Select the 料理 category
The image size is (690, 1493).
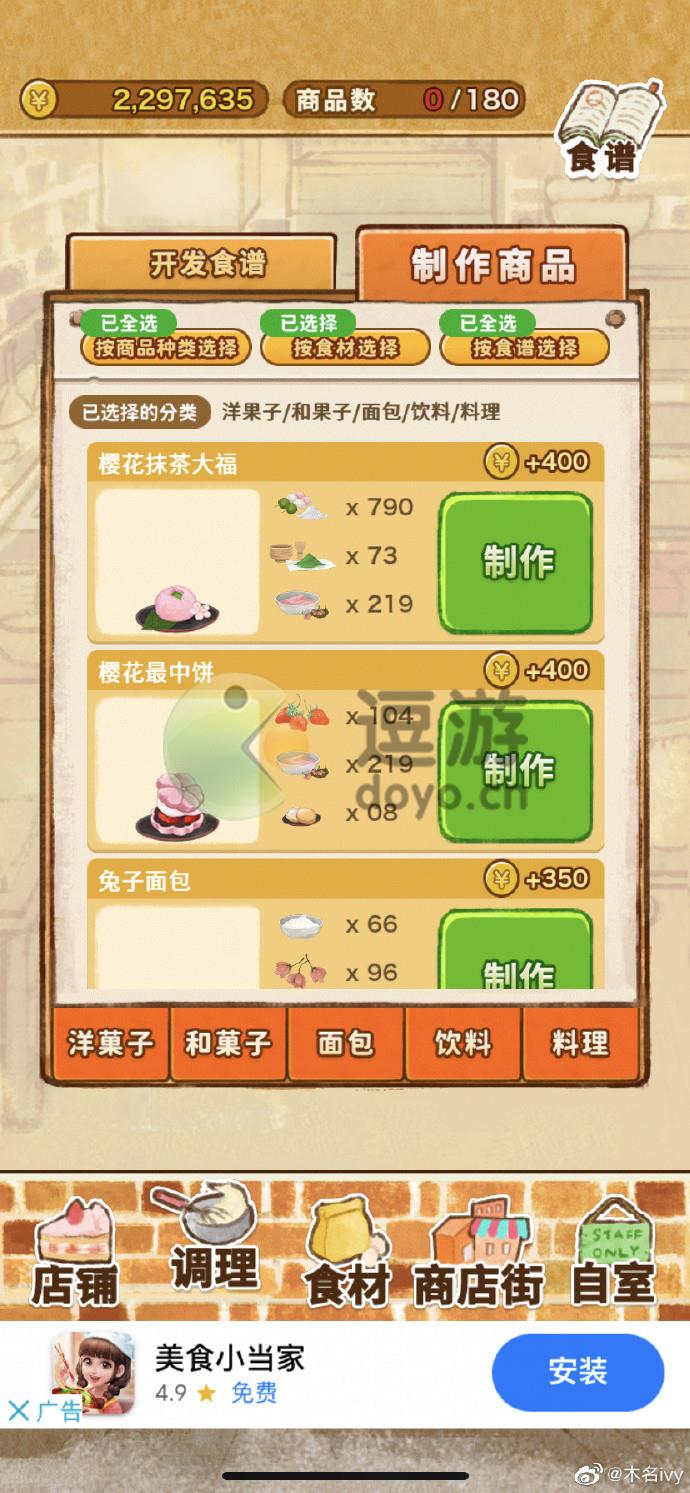(x=580, y=1044)
